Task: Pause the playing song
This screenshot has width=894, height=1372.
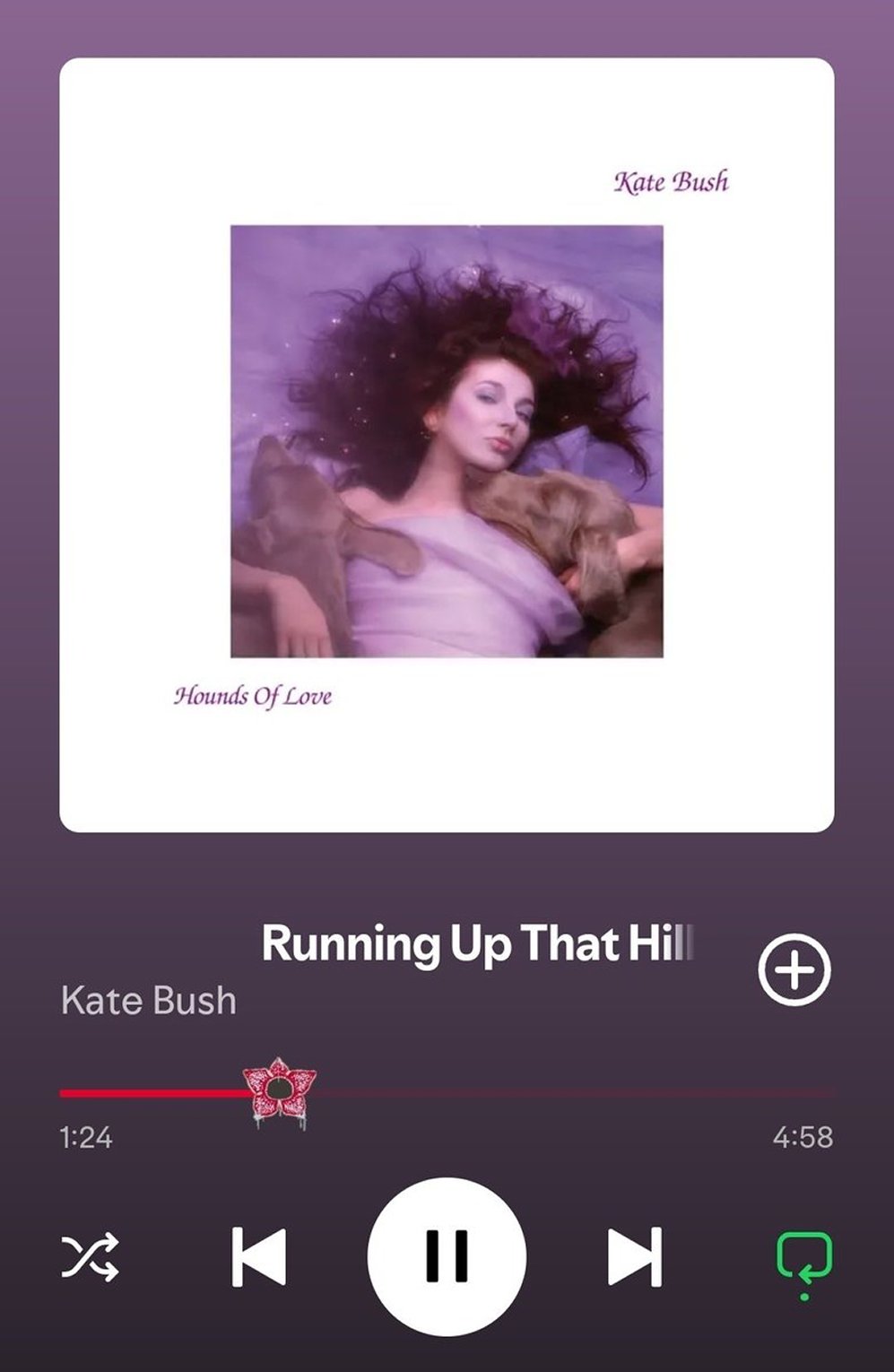Action: click(x=447, y=1256)
